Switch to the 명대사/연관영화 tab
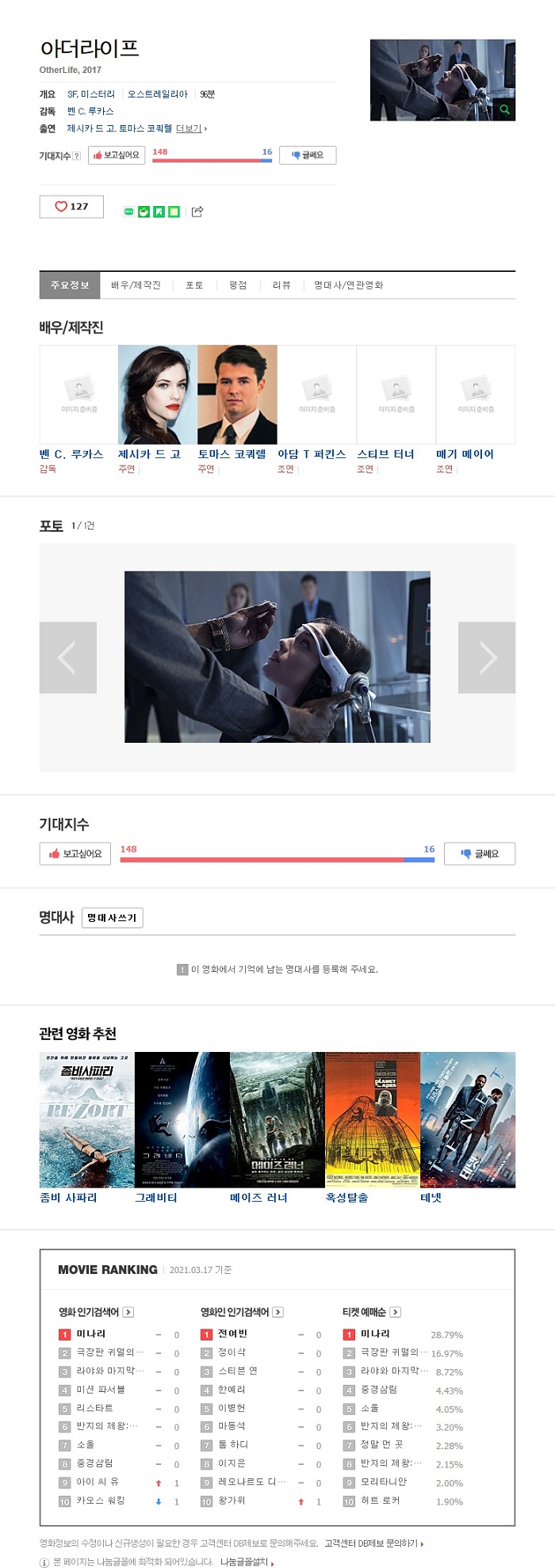 click(x=348, y=285)
